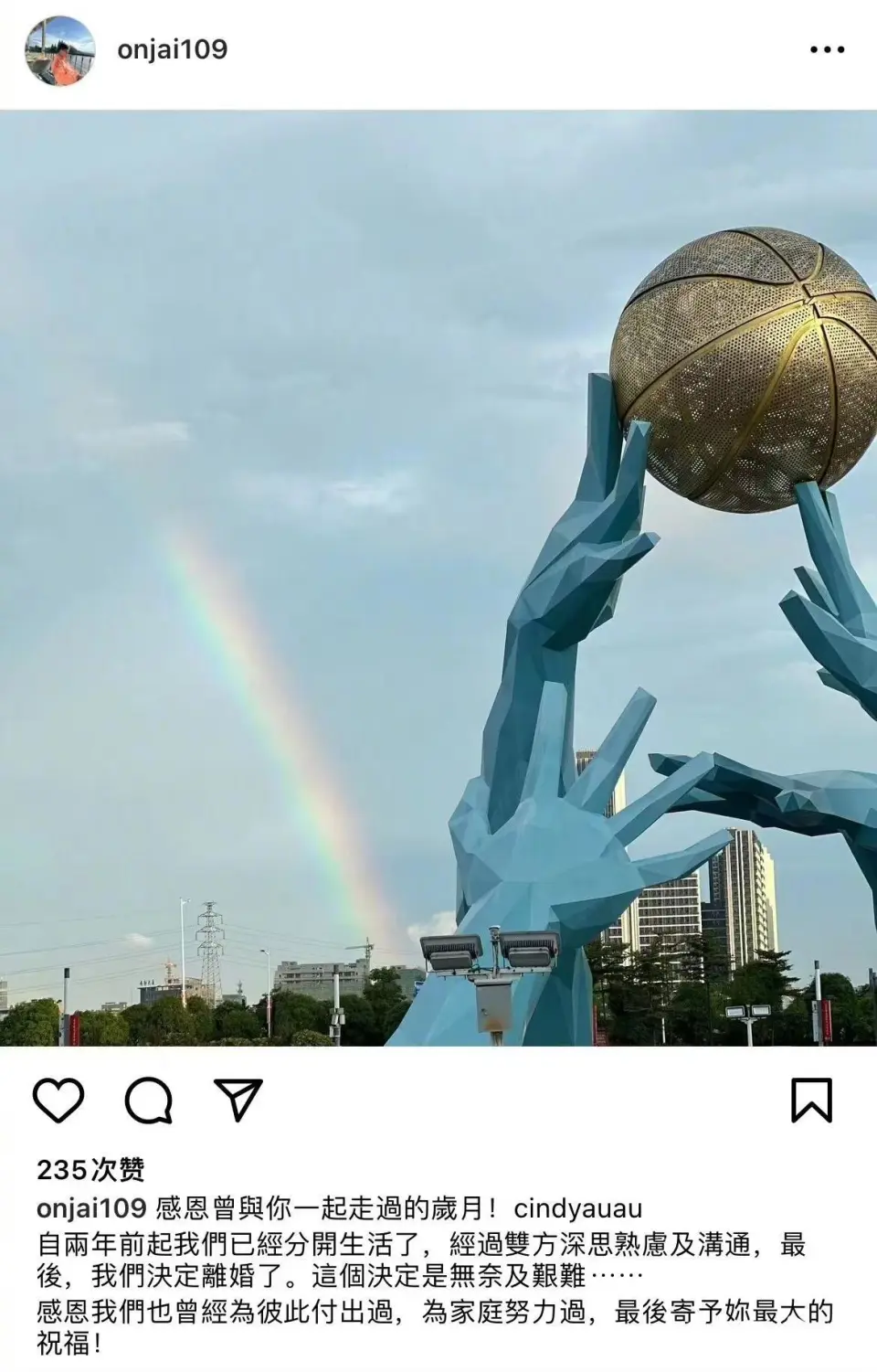Viewport: 877px width, 1372px height.
Task: Open the three-dot overflow menu
Action: click(827, 49)
